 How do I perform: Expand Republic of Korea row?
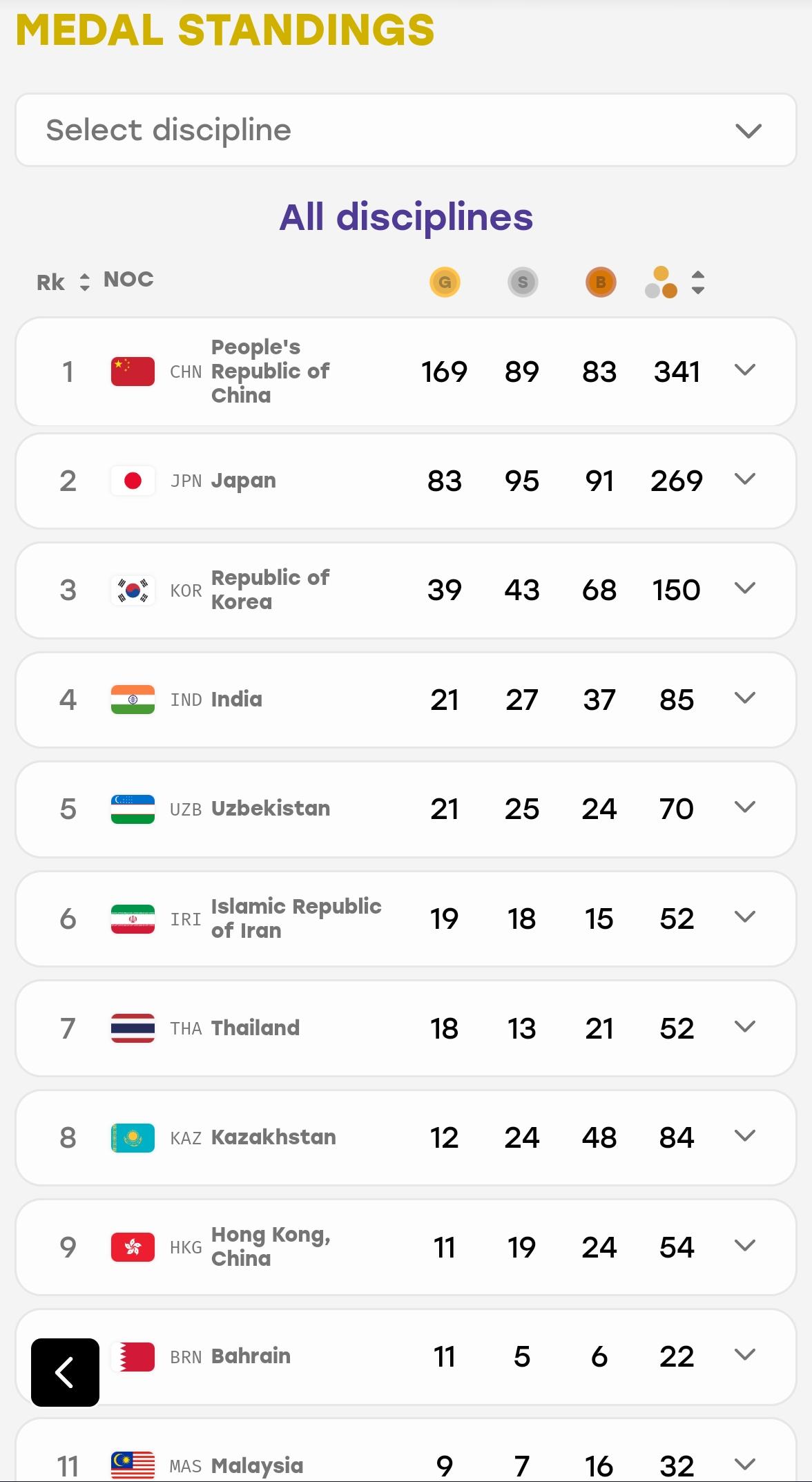(x=745, y=588)
